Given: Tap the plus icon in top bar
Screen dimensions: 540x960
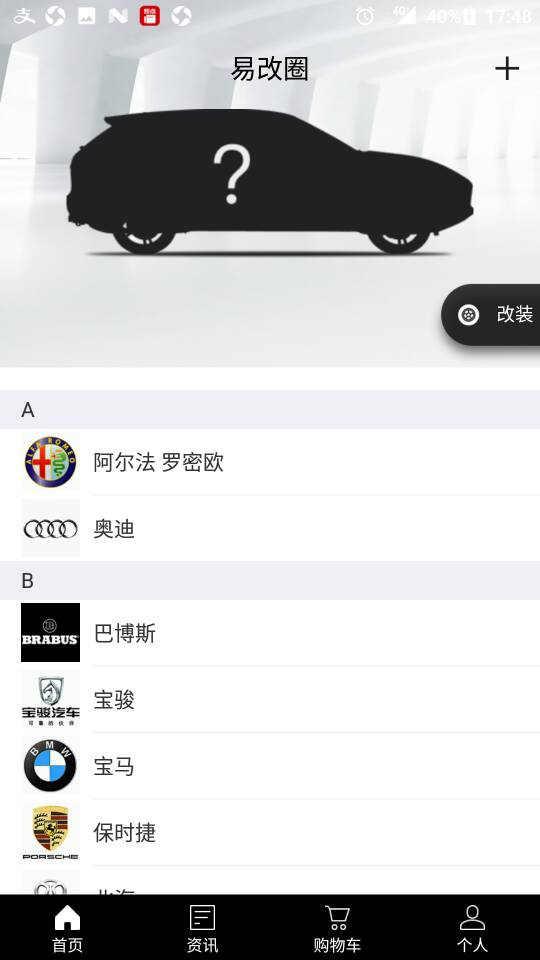Looking at the screenshot, I should point(506,69).
